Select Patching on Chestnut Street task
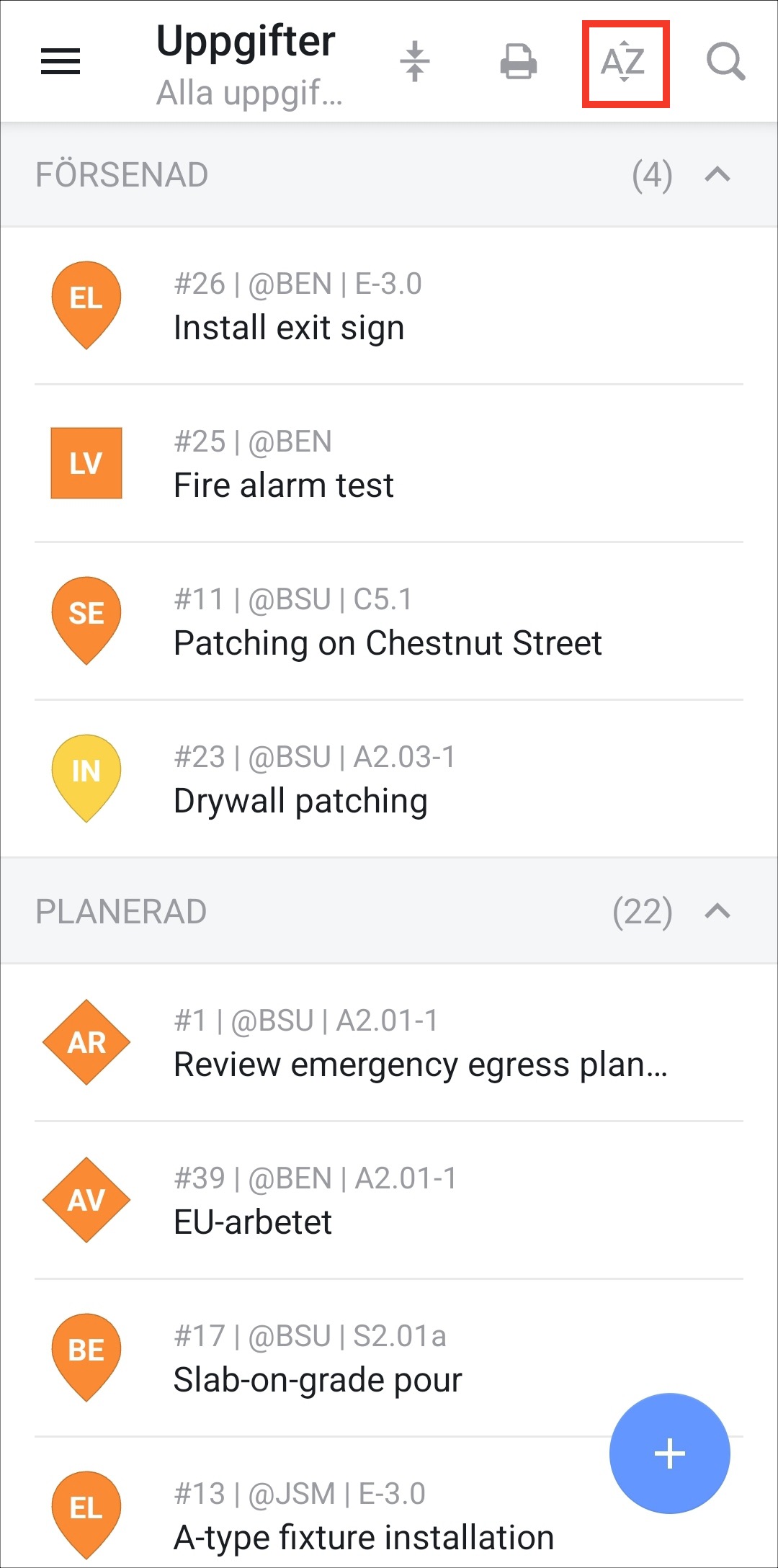The image size is (778, 1568). point(389,622)
